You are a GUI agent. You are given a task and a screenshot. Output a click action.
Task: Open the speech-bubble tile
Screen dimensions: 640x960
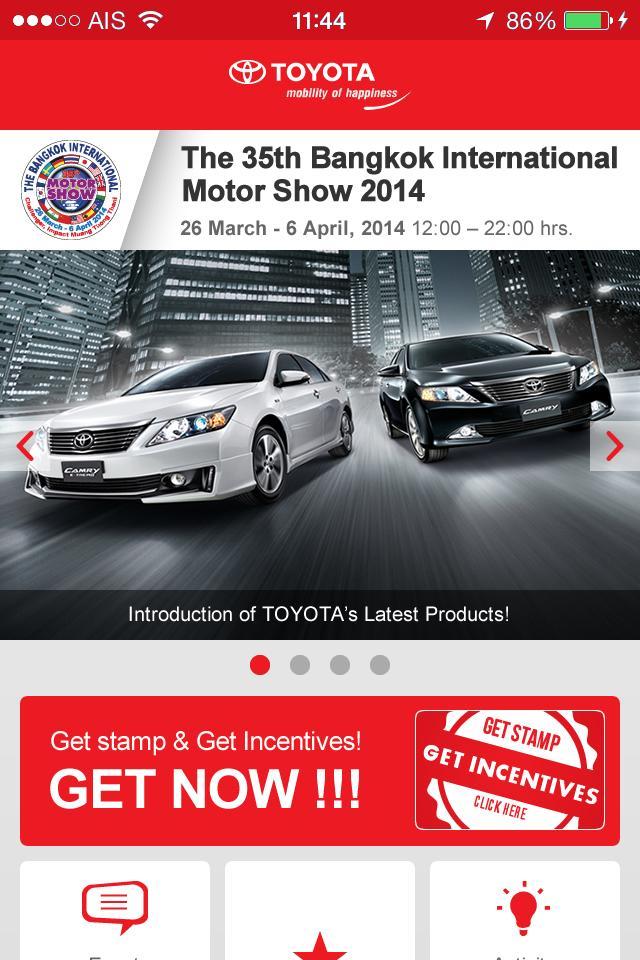(115, 912)
